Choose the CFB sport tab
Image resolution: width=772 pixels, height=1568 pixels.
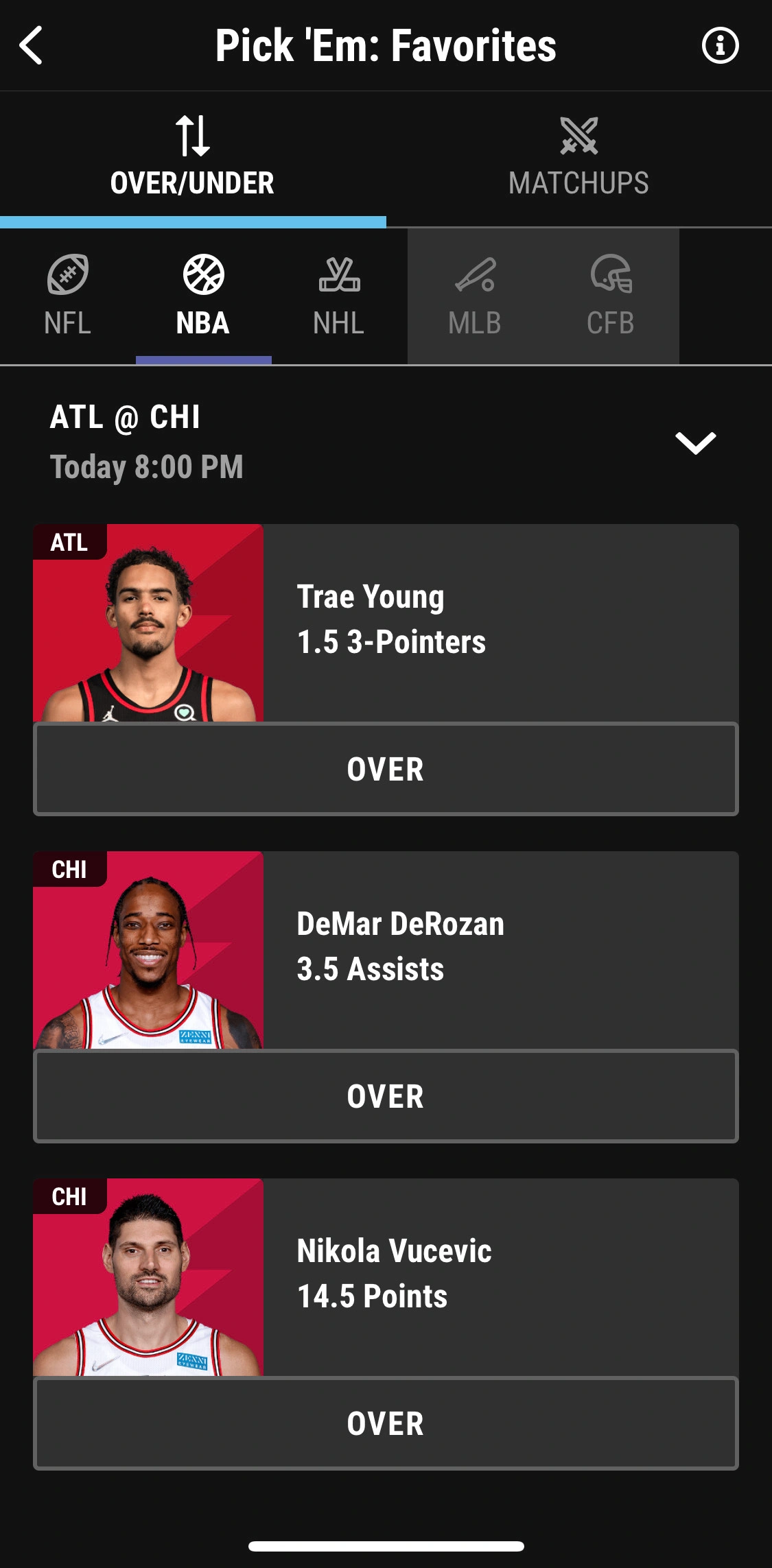tap(611, 296)
